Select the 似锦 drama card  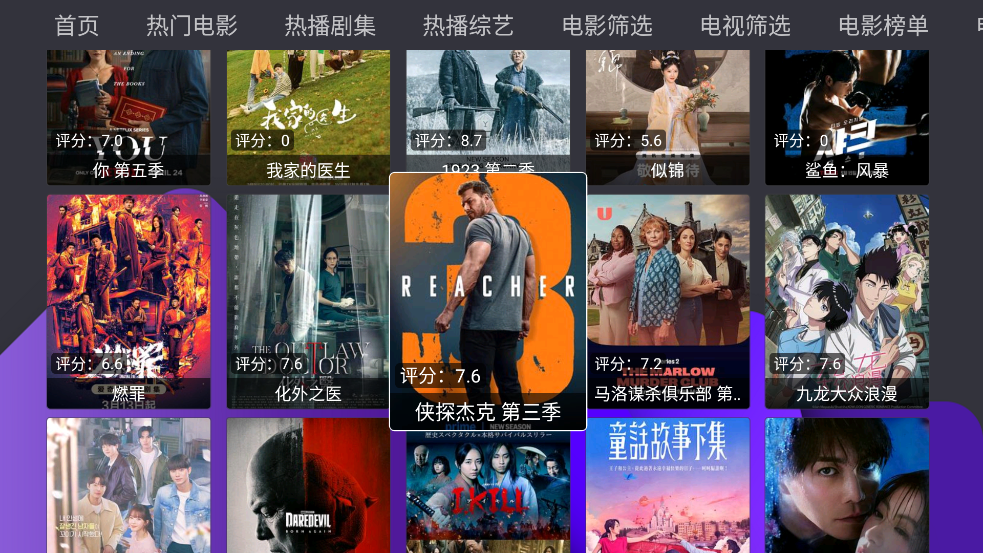667,115
